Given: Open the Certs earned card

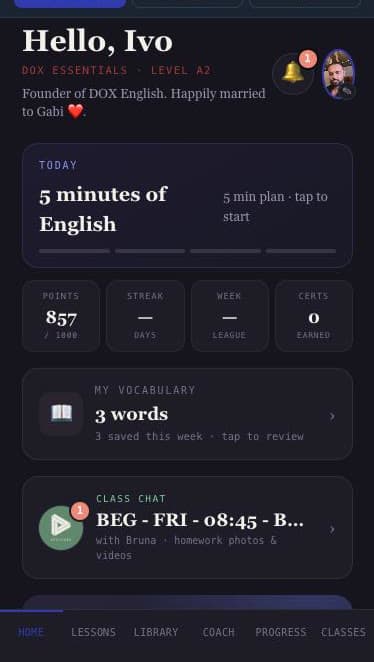Looking at the screenshot, I should pyautogui.click(x=314, y=316).
